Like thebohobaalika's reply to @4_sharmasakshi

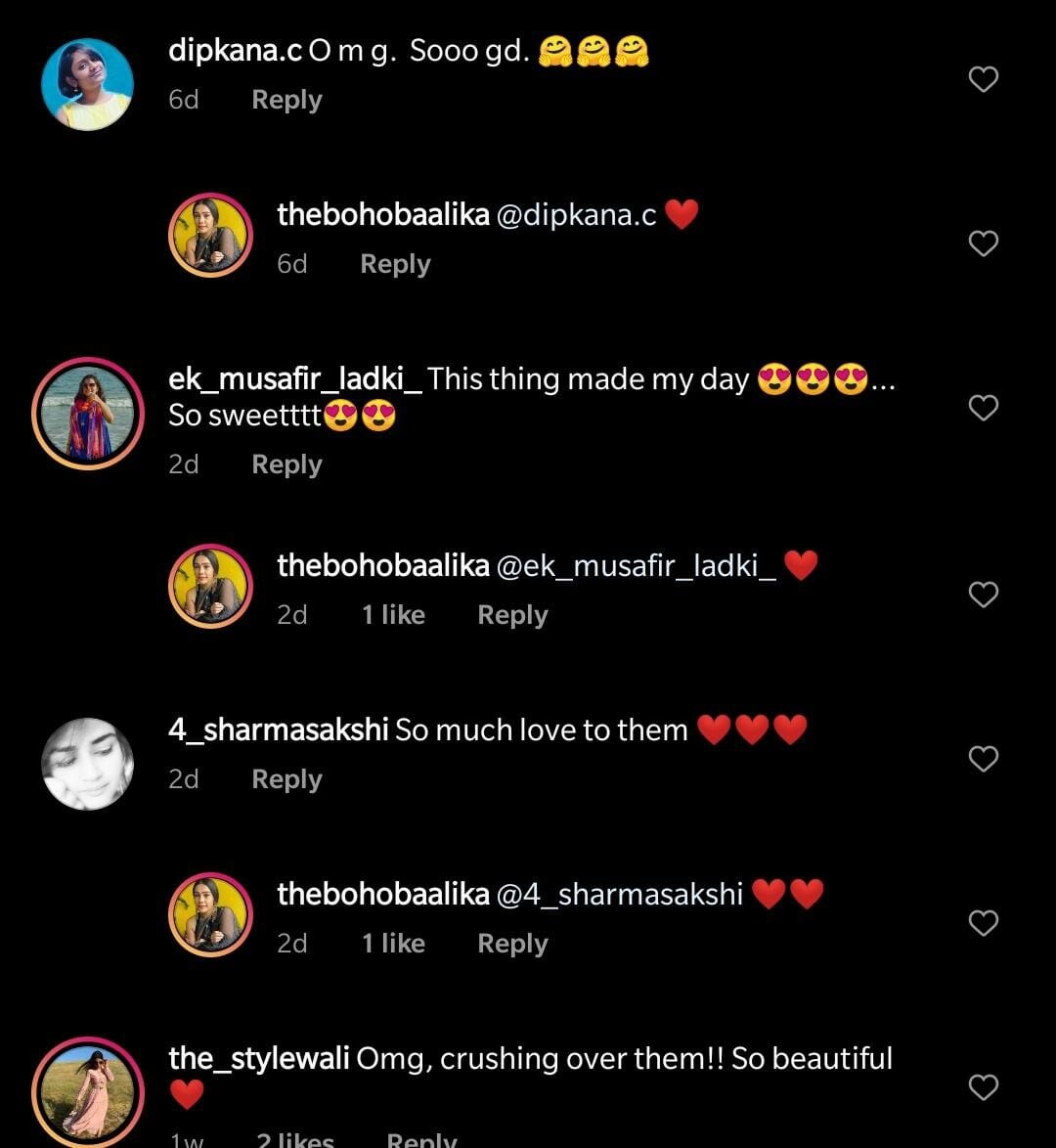click(x=983, y=923)
